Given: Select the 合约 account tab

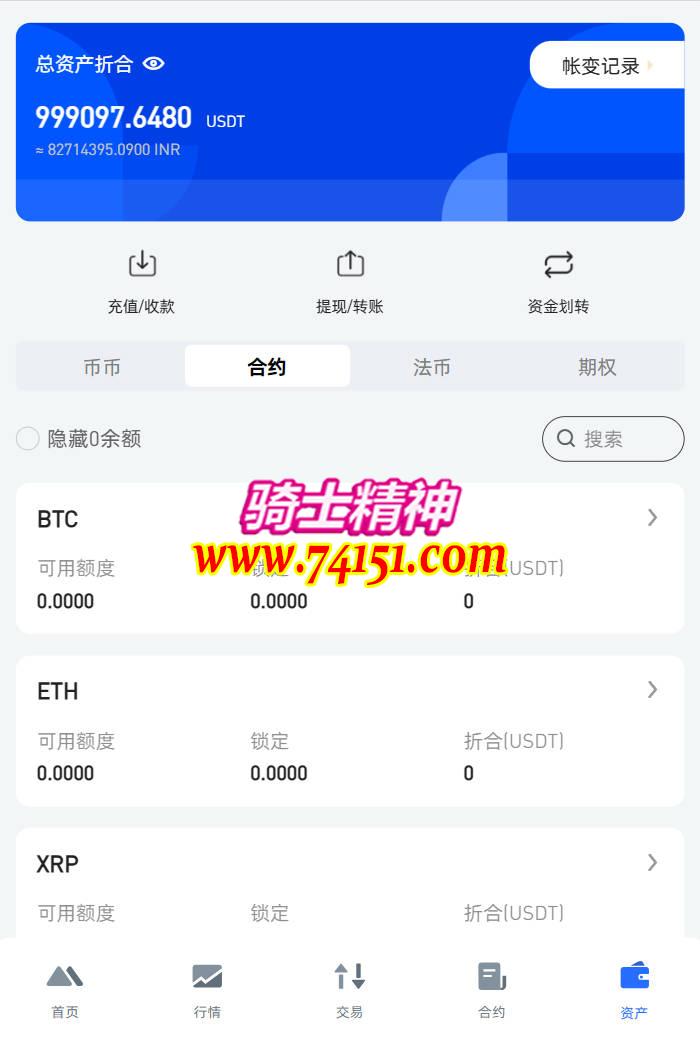Looking at the screenshot, I should pos(267,367).
